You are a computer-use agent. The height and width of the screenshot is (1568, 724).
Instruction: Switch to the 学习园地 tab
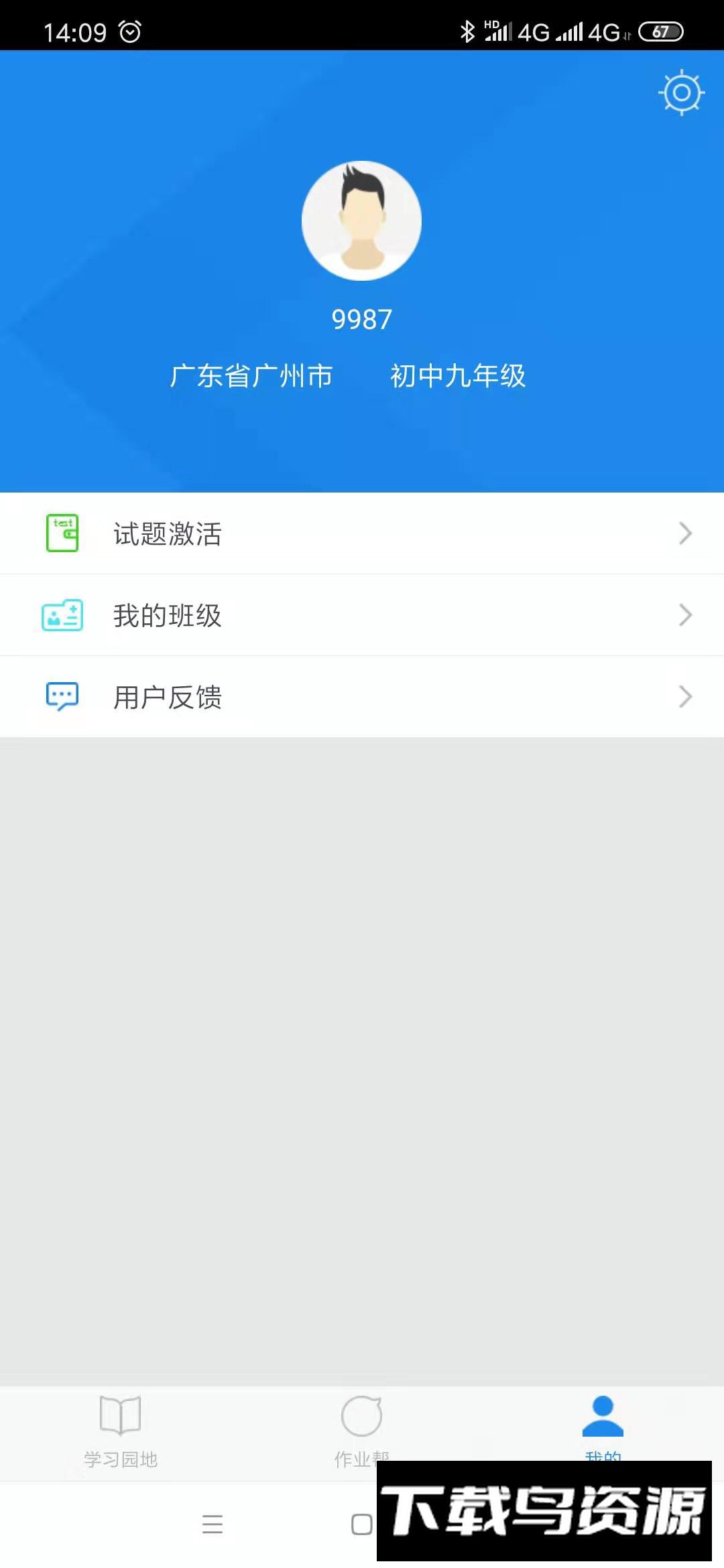[x=121, y=1427]
